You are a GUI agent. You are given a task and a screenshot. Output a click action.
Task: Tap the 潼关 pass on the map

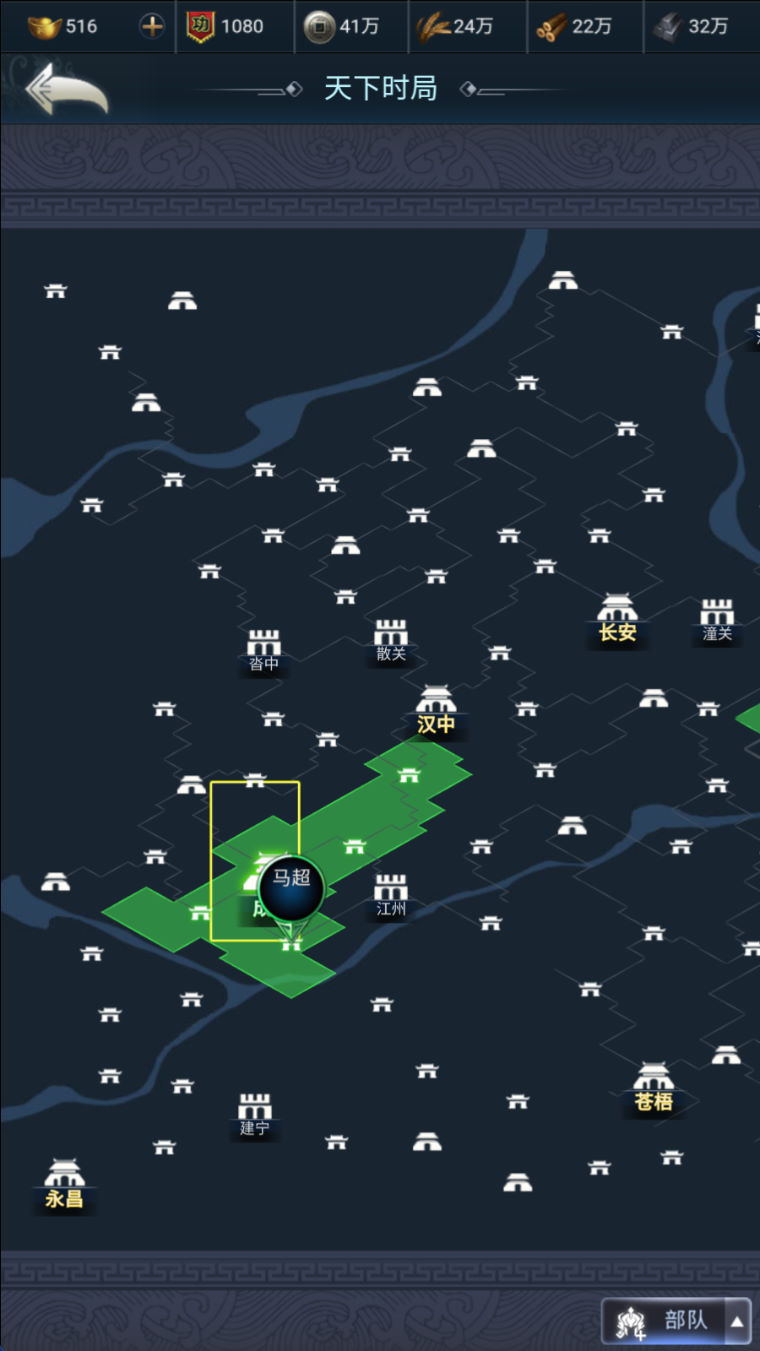pos(717,621)
